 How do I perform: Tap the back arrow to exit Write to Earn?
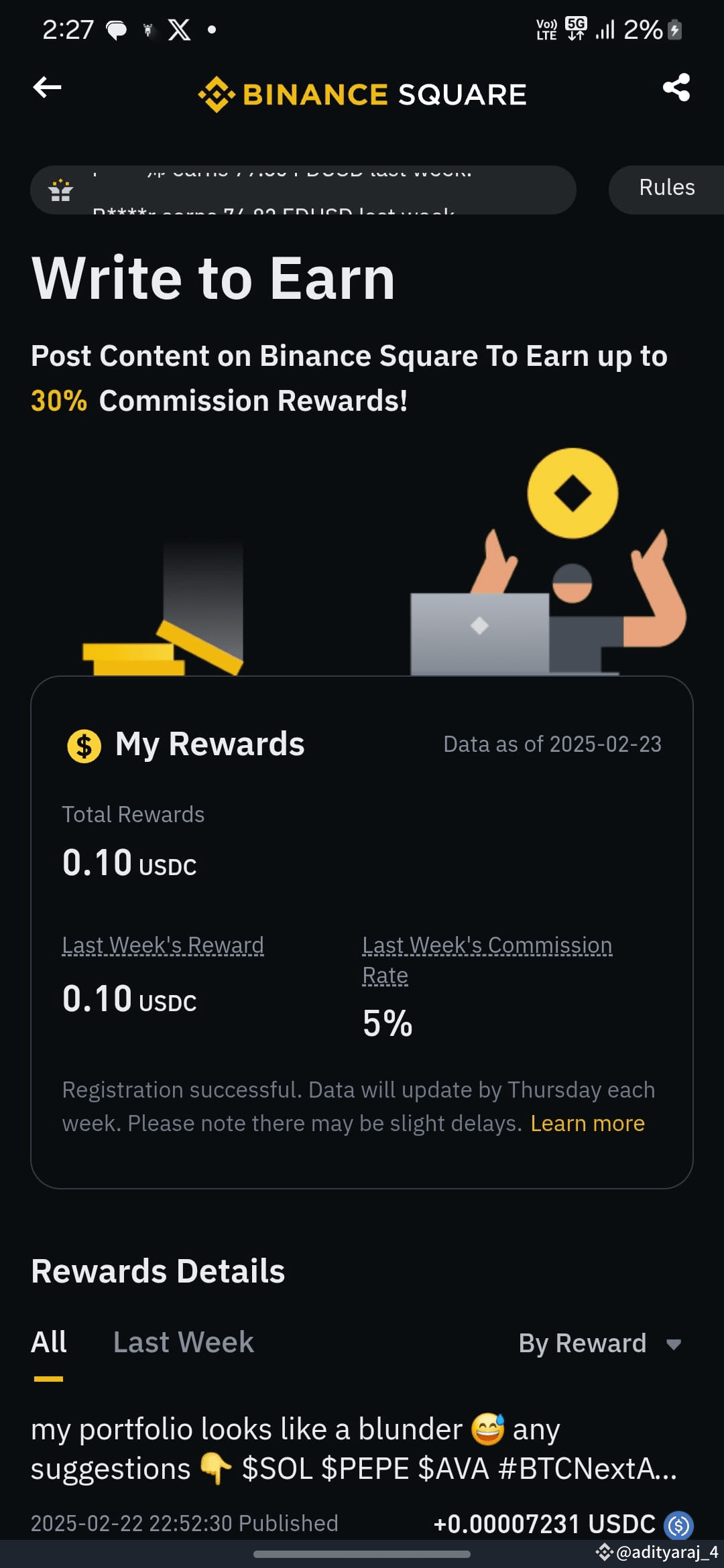(x=46, y=87)
